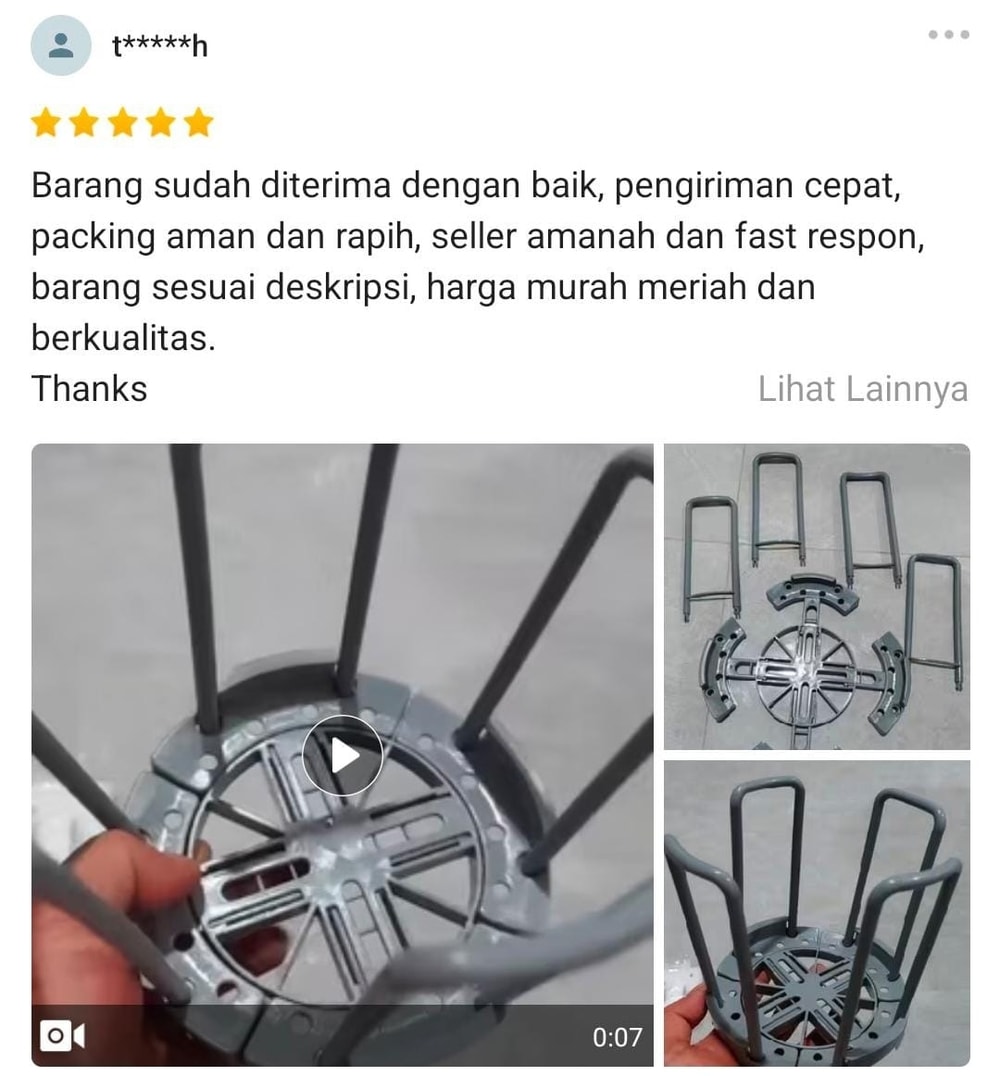The height and width of the screenshot is (1076, 1000).
Task: Click the word Thanks in the review
Action: [88, 389]
